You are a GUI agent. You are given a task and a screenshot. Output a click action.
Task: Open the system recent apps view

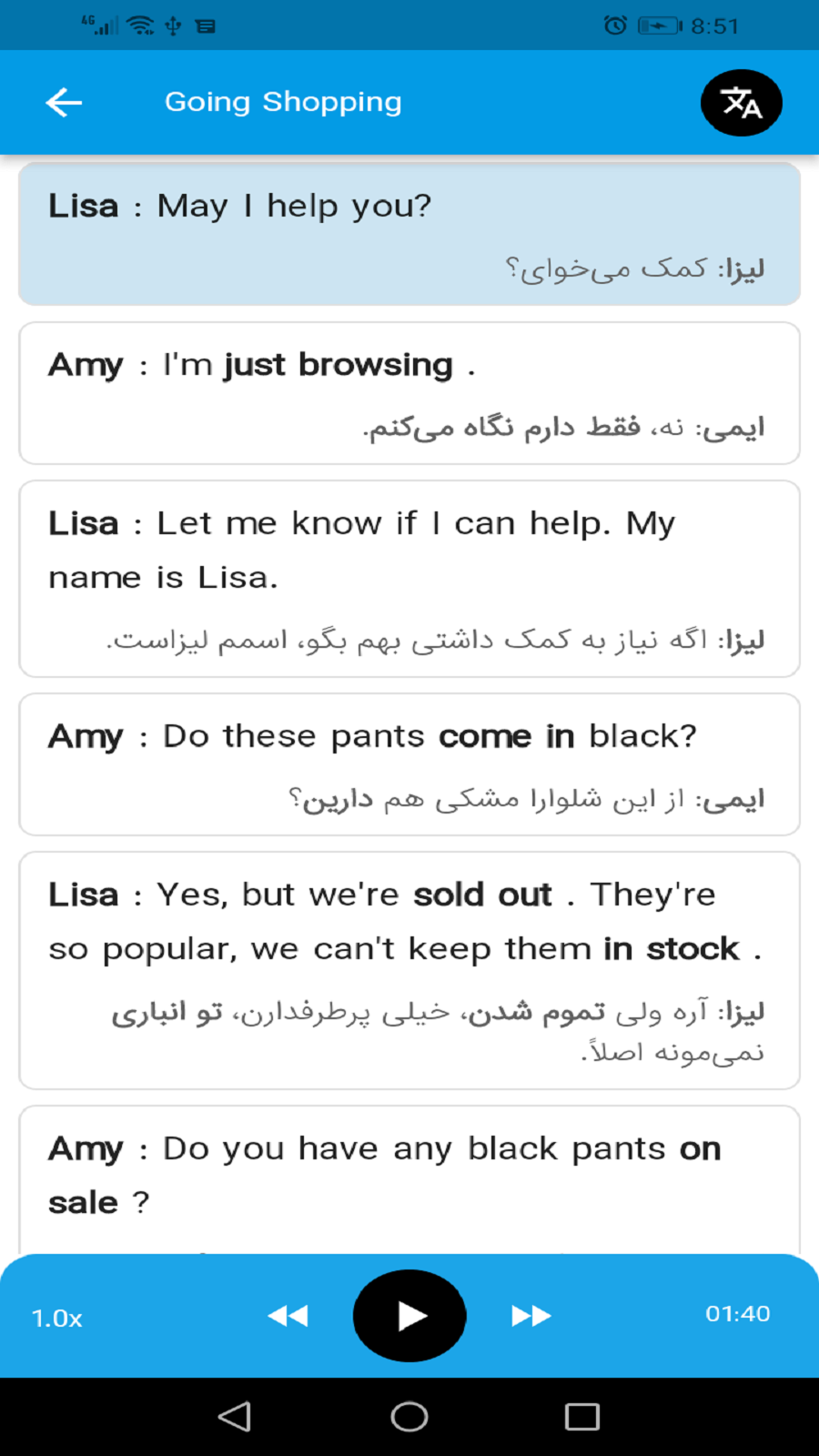[581, 1417]
